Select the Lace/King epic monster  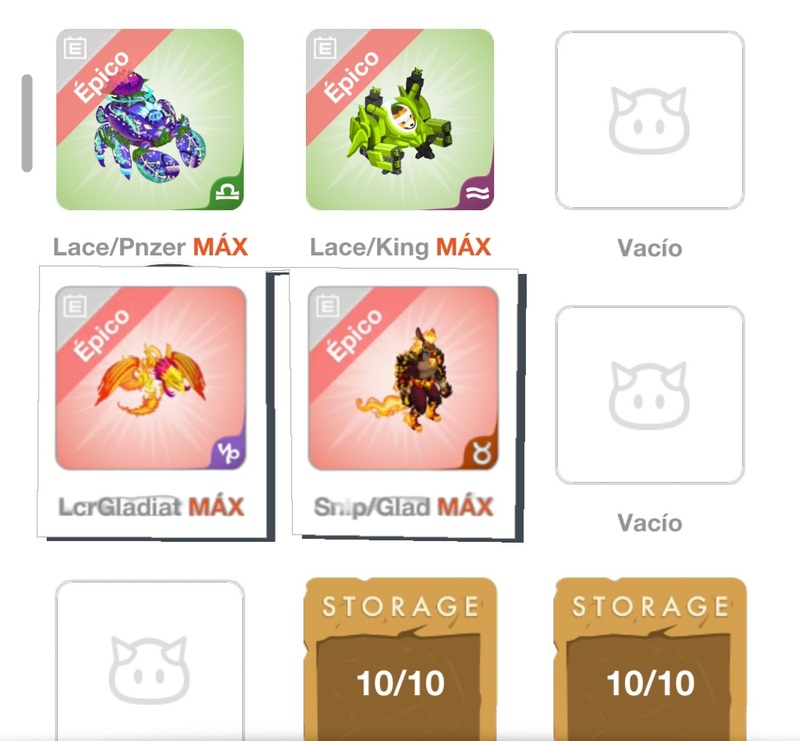pyautogui.click(x=400, y=120)
